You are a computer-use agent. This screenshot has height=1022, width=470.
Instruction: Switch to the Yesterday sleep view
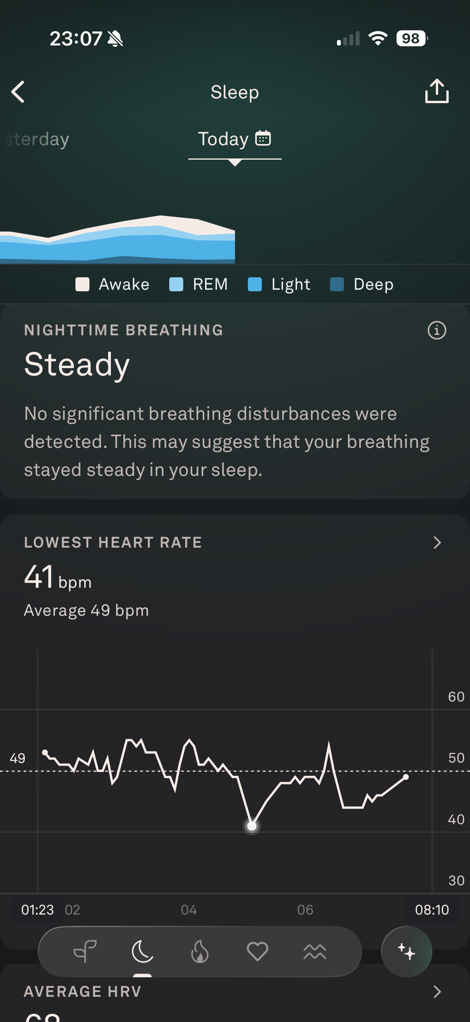point(35,139)
